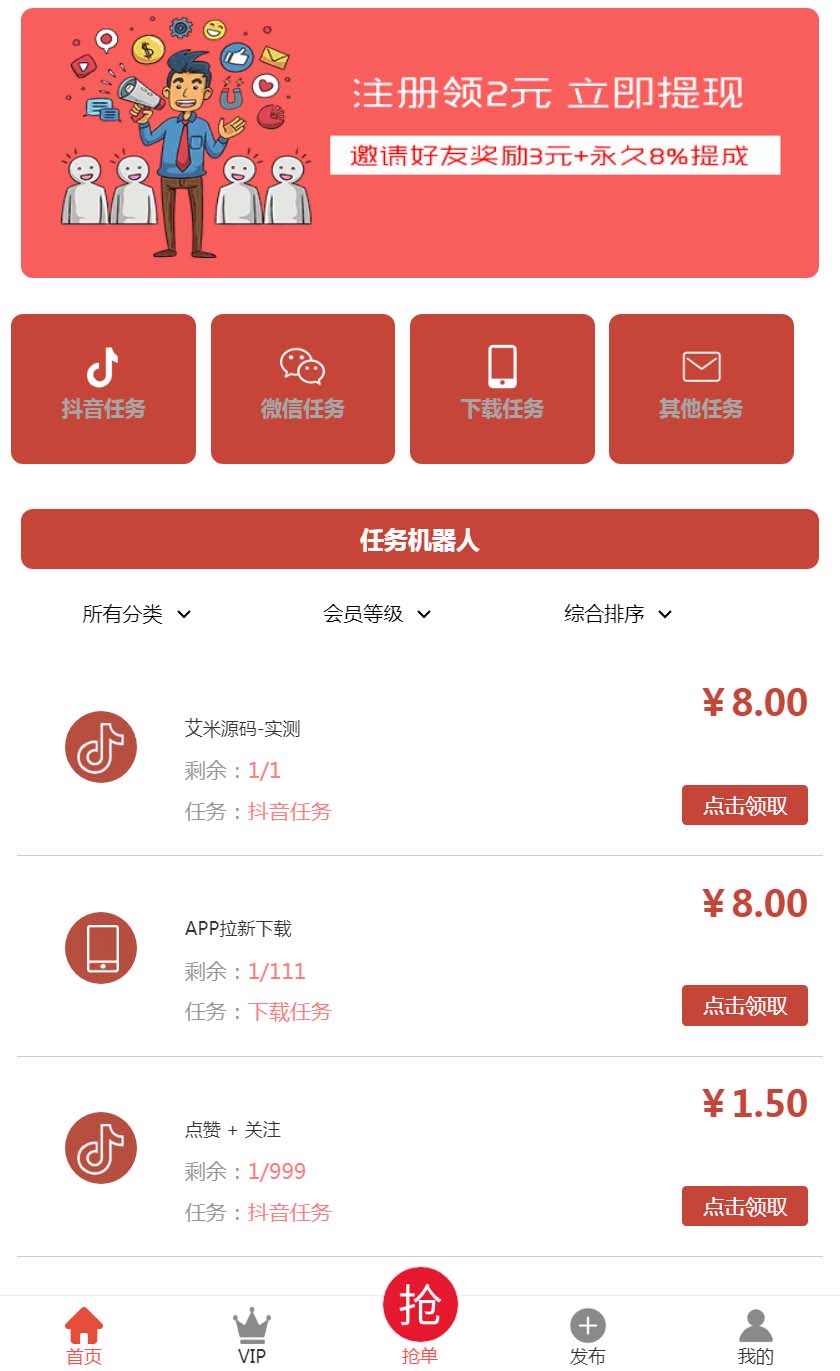Image resolution: width=840 pixels, height=1371 pixels.
Task: Select the 其他任务 category icon
Action: tap(700, 388)
